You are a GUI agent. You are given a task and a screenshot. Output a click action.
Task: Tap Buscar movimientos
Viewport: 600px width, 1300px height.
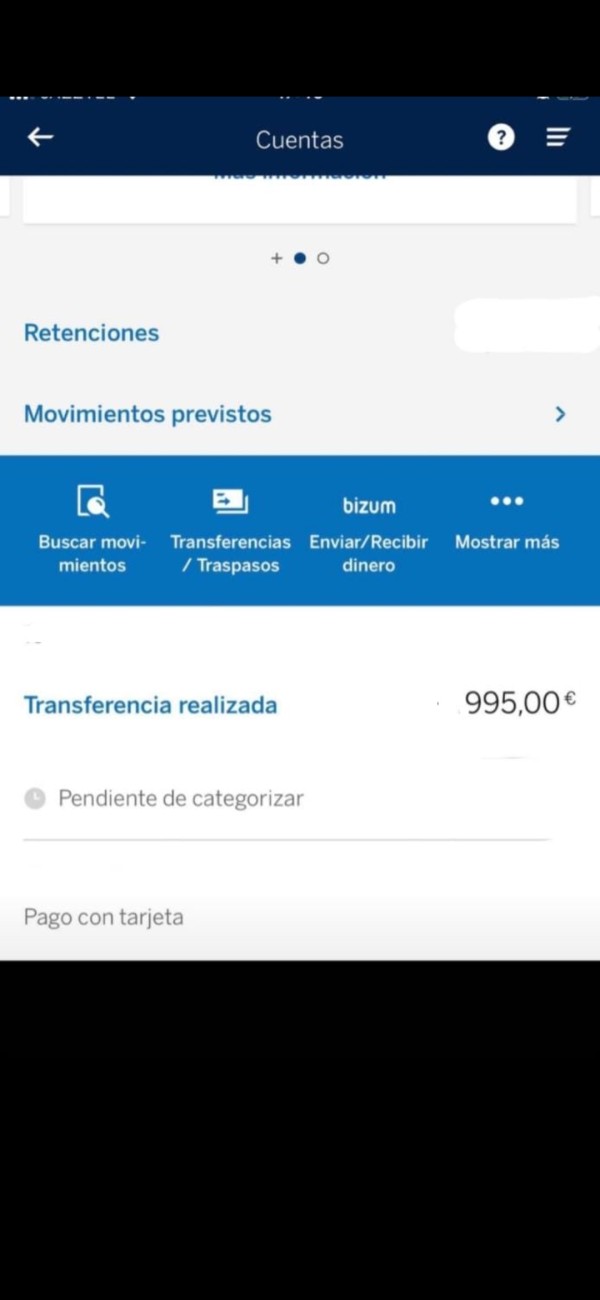(92, 530)
